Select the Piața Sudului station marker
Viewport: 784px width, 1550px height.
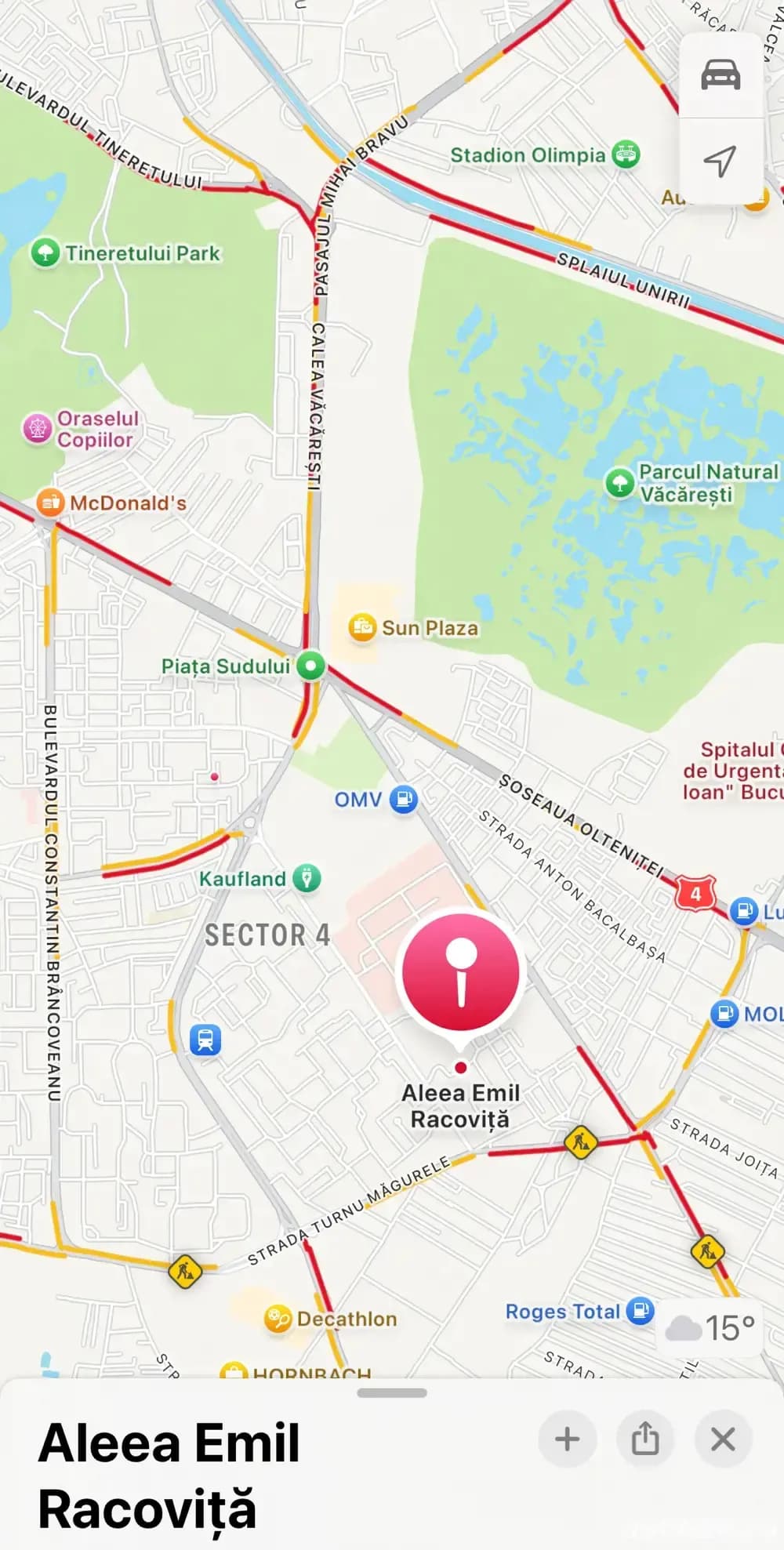click(311, 666)
